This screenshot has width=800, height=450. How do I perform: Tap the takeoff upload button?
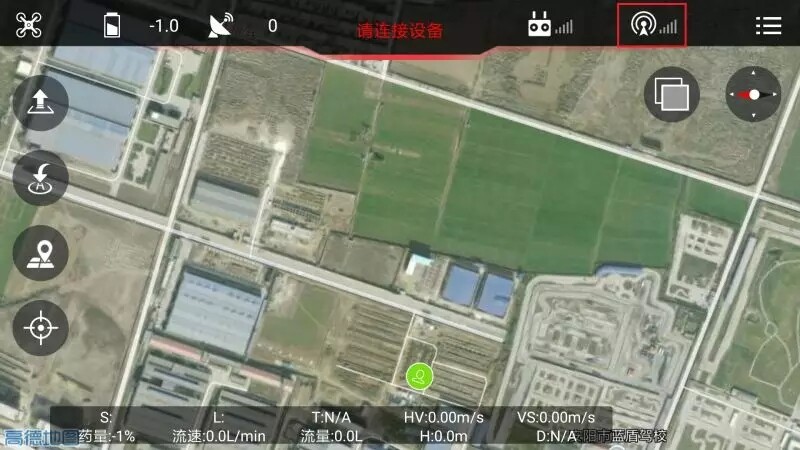[x=41, y=103]
